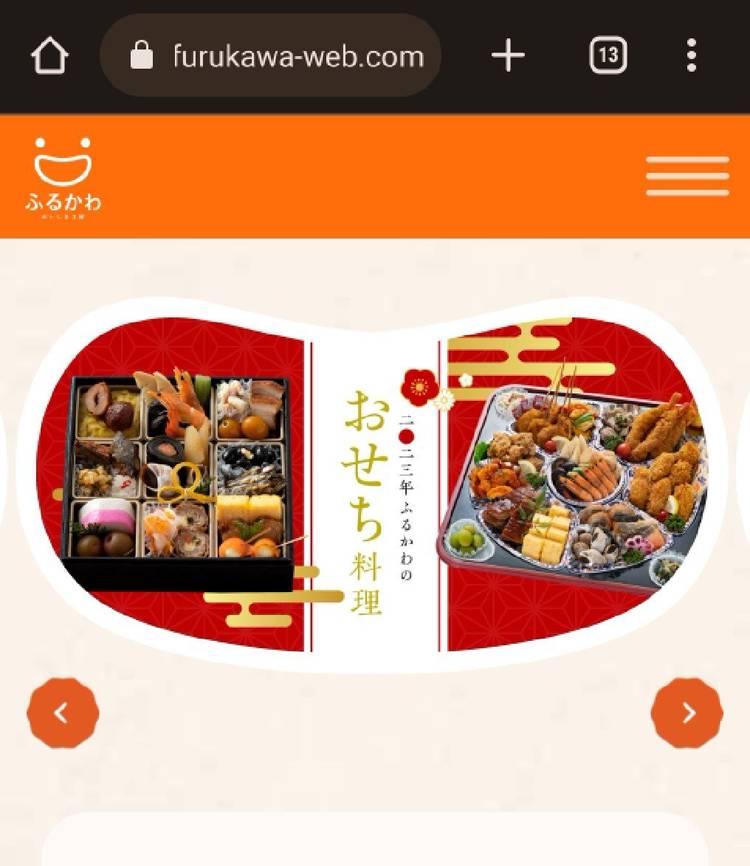Tap the ふるかわ site logo

tap(63, 176)
